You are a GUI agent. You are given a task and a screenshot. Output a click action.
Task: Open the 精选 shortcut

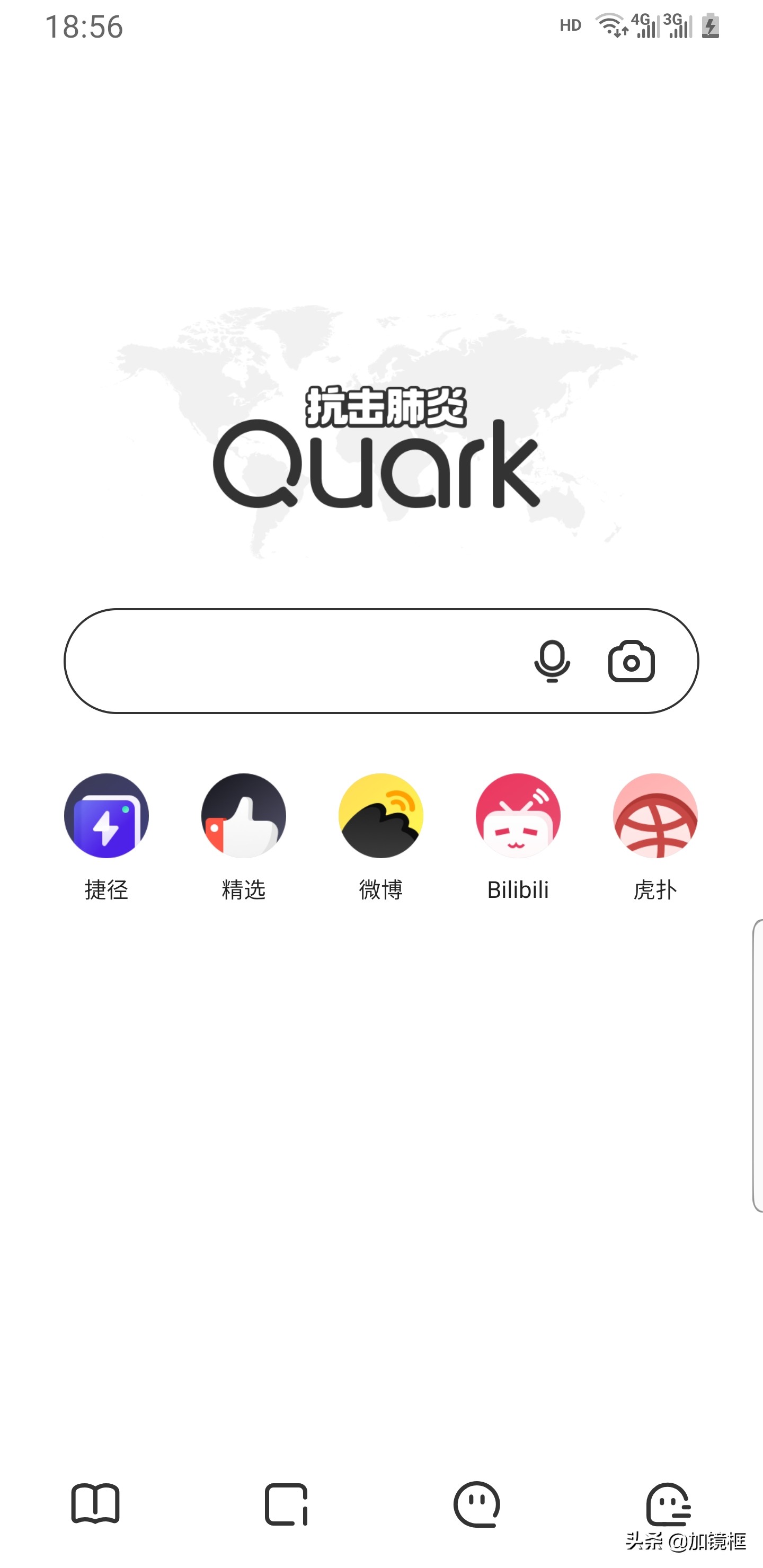(x=244, y=816)
